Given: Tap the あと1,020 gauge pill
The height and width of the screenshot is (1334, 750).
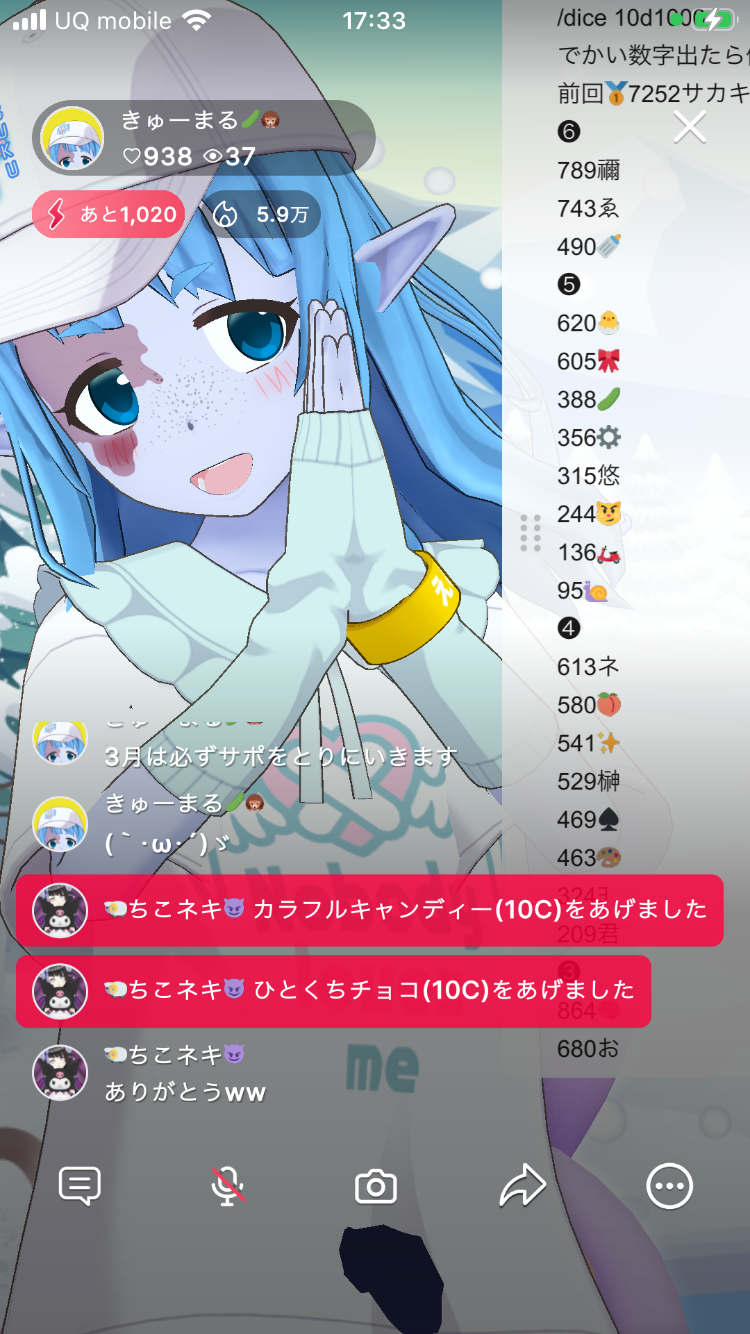Looking at the screenshot, I should point(109,214).
